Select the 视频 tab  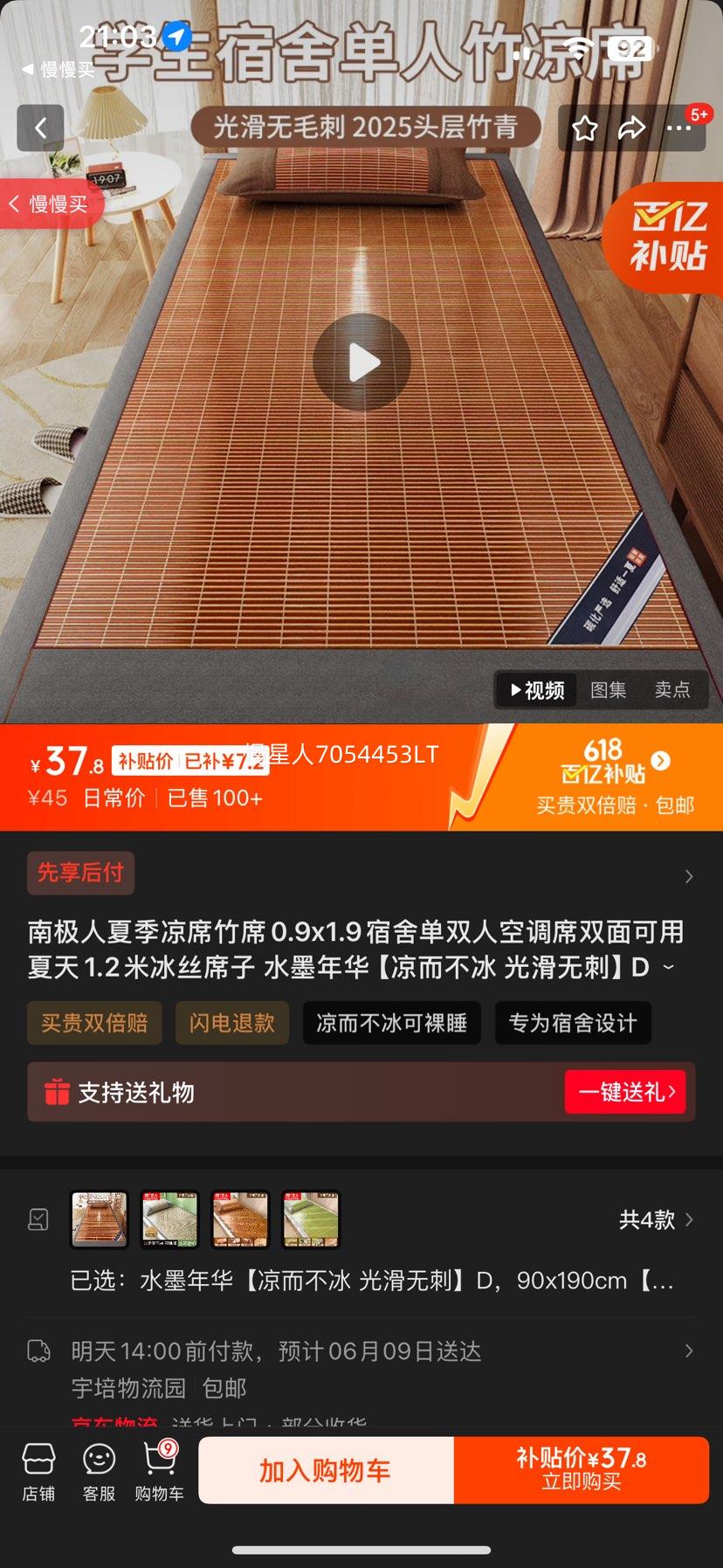(x=537, y=690)
